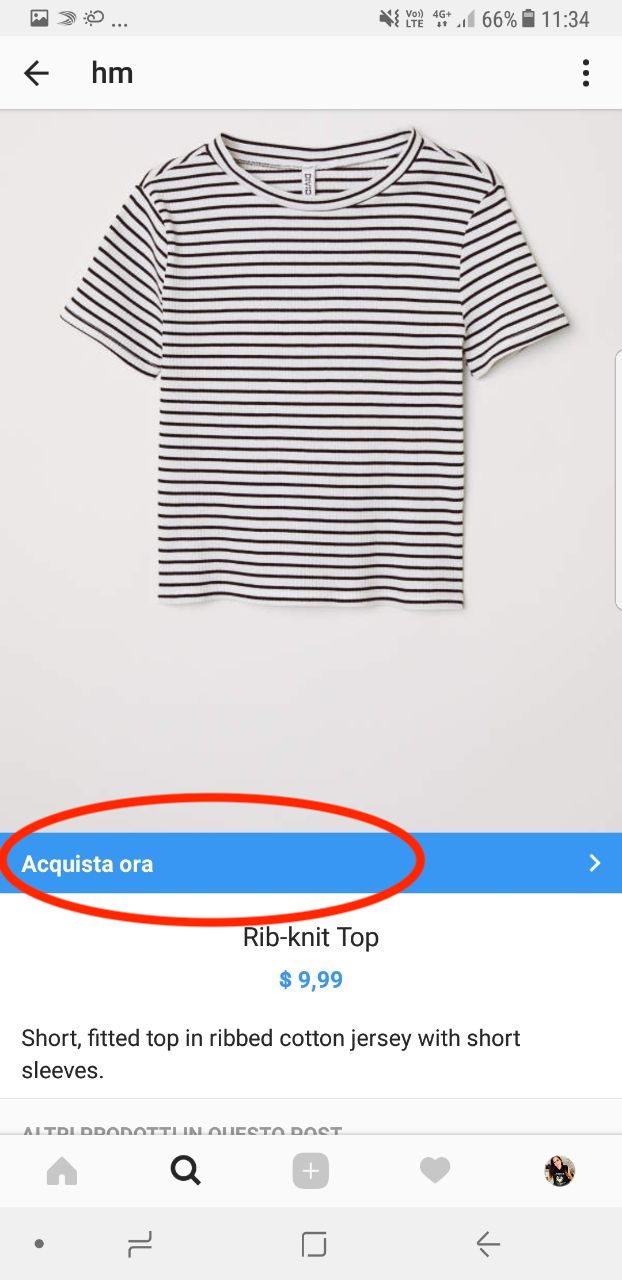Open the three-dot overflow menu

[x=586, y=73]
